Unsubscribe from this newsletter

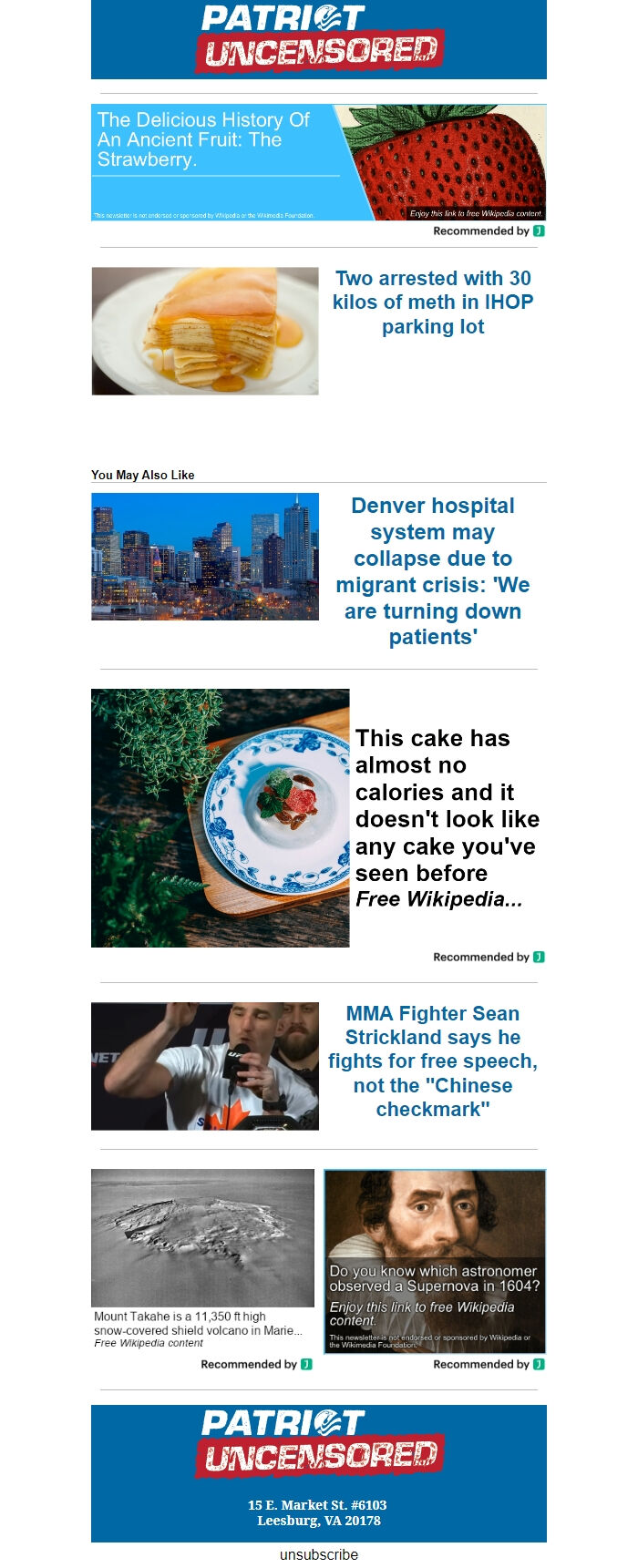[319, 1554]
